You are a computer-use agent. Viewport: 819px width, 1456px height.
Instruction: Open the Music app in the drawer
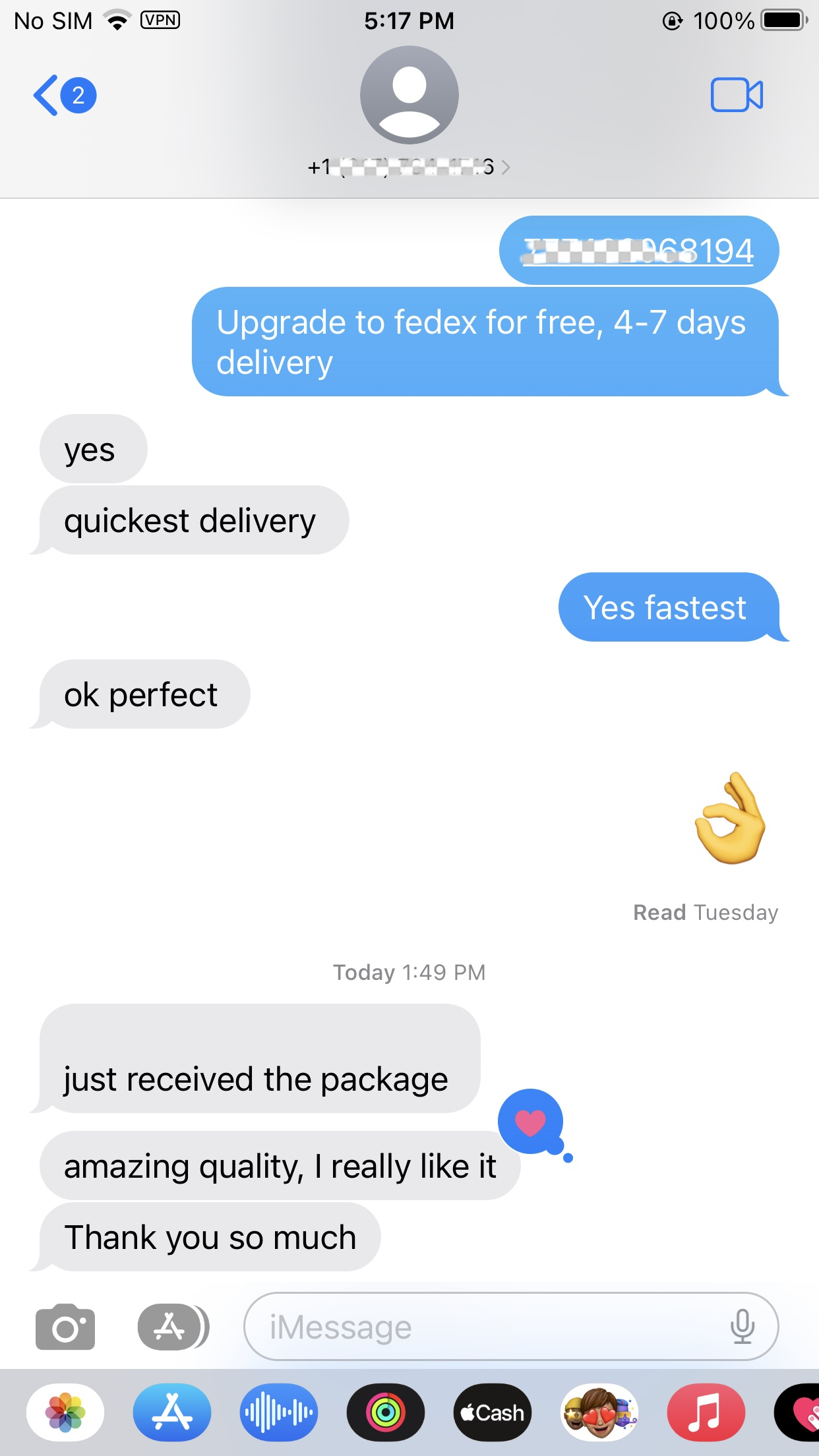(706, 1412)
